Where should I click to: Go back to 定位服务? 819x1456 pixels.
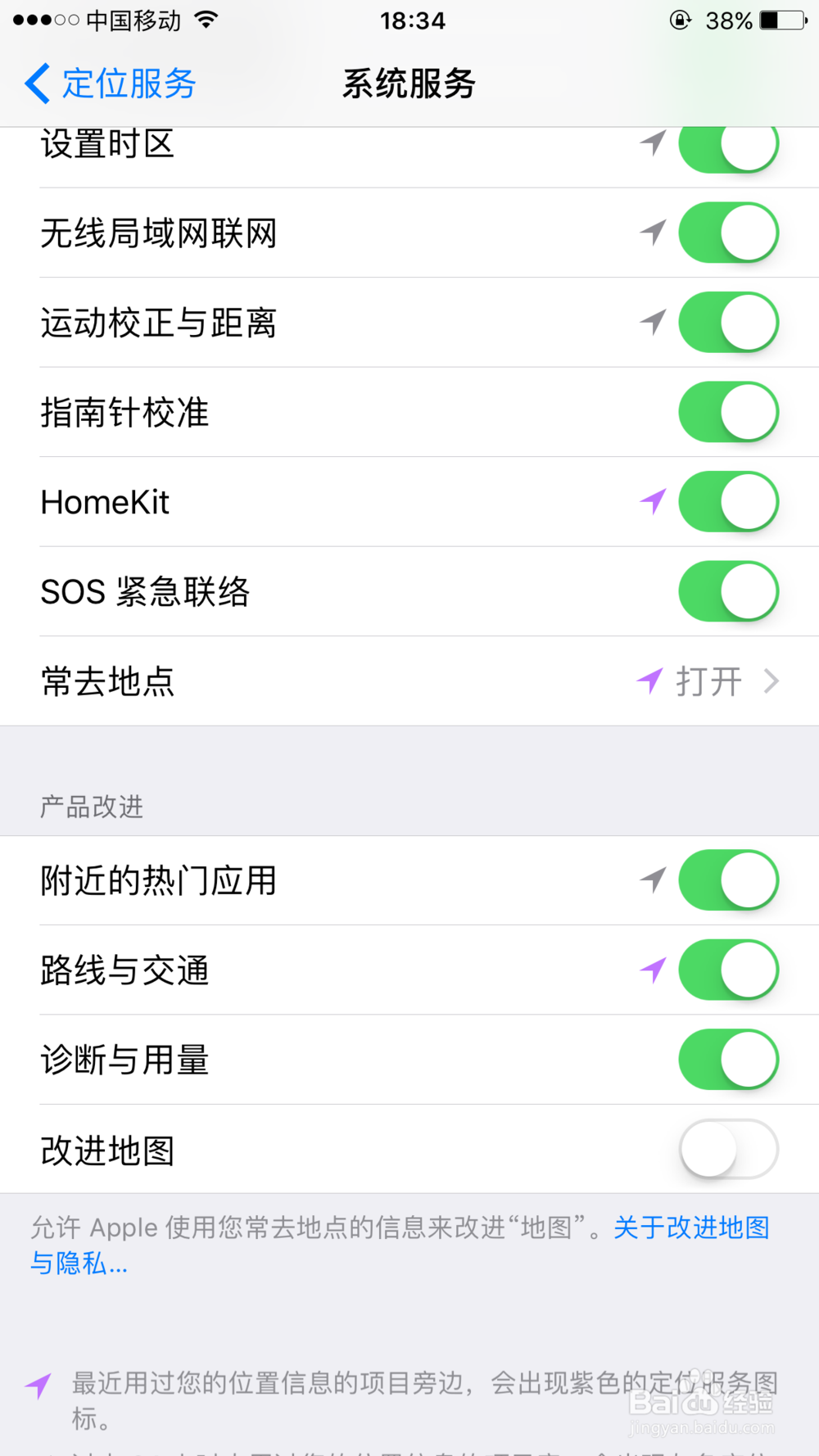click(111, 84)
